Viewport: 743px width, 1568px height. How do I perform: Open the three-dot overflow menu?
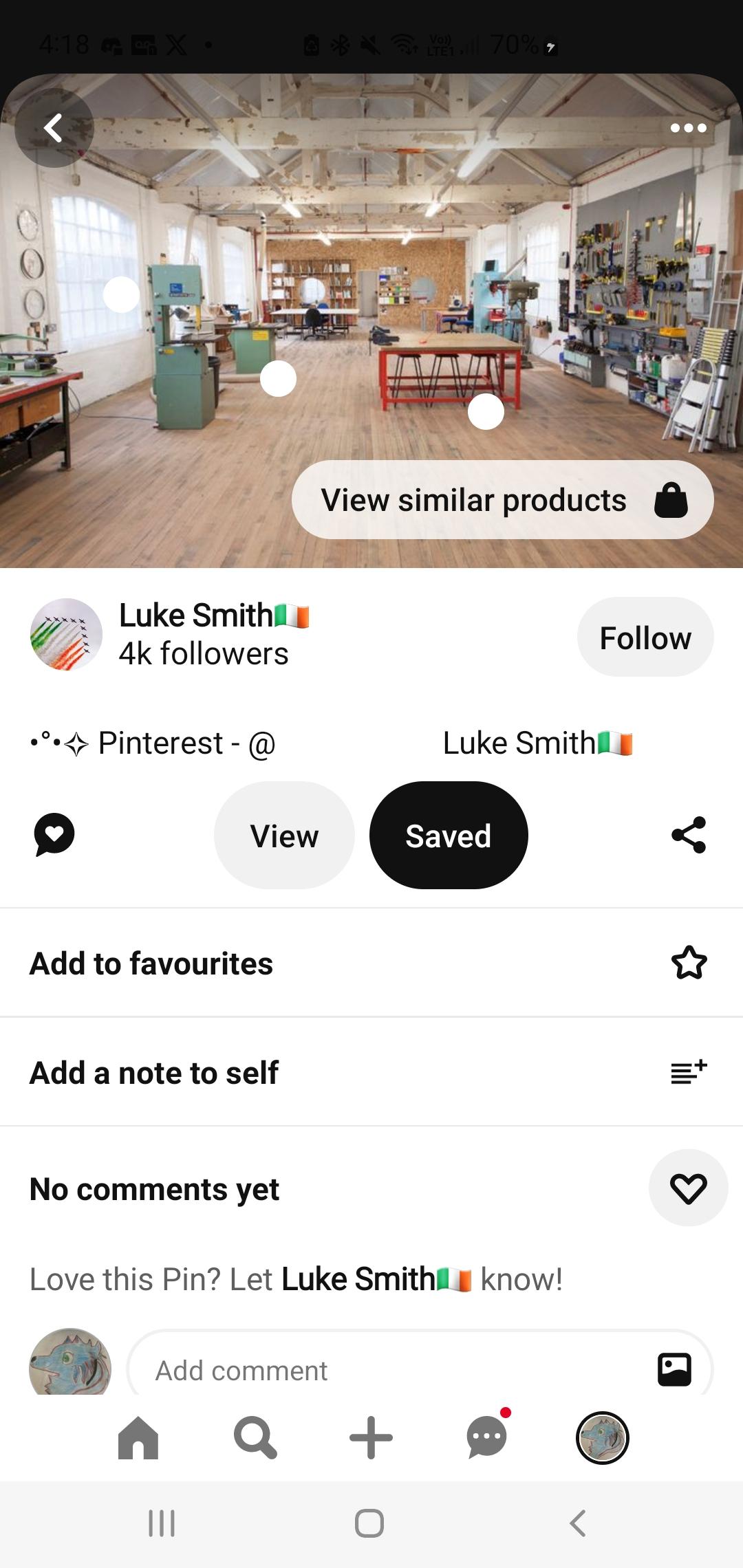(x=688, y=128)
